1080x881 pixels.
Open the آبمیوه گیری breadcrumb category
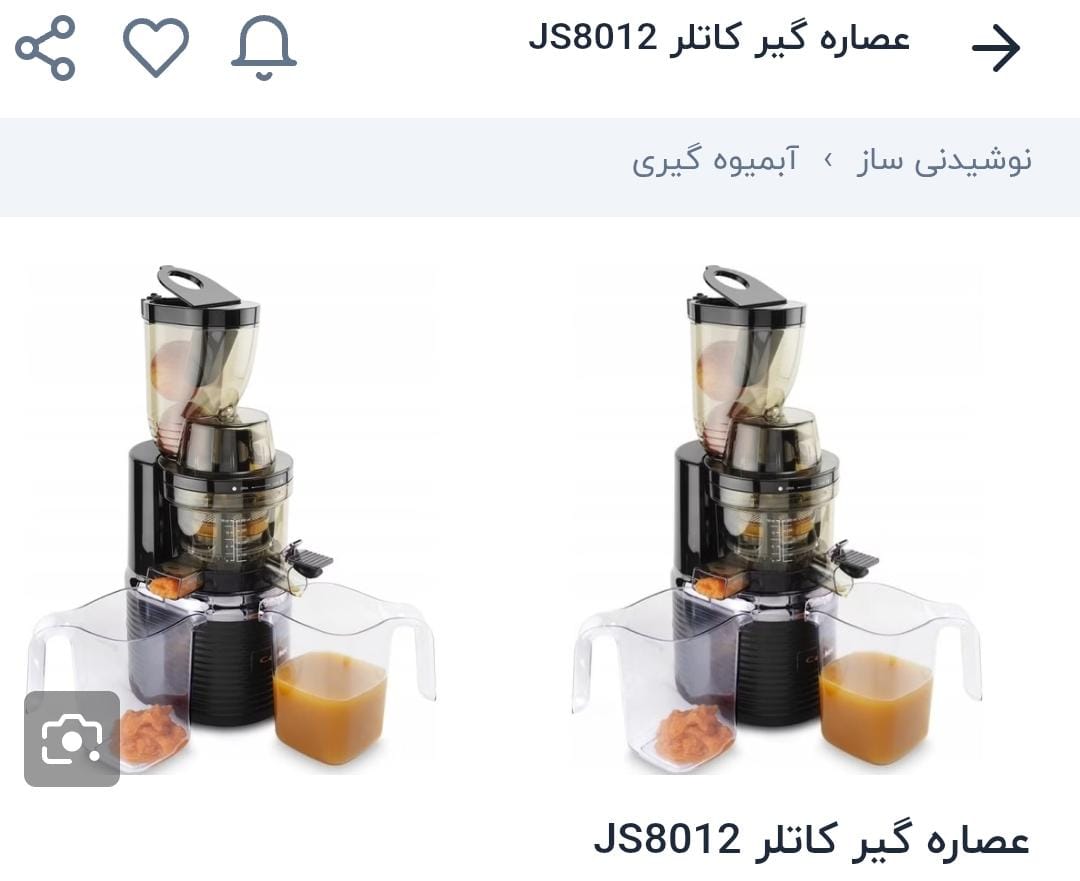tap(715, 160)
